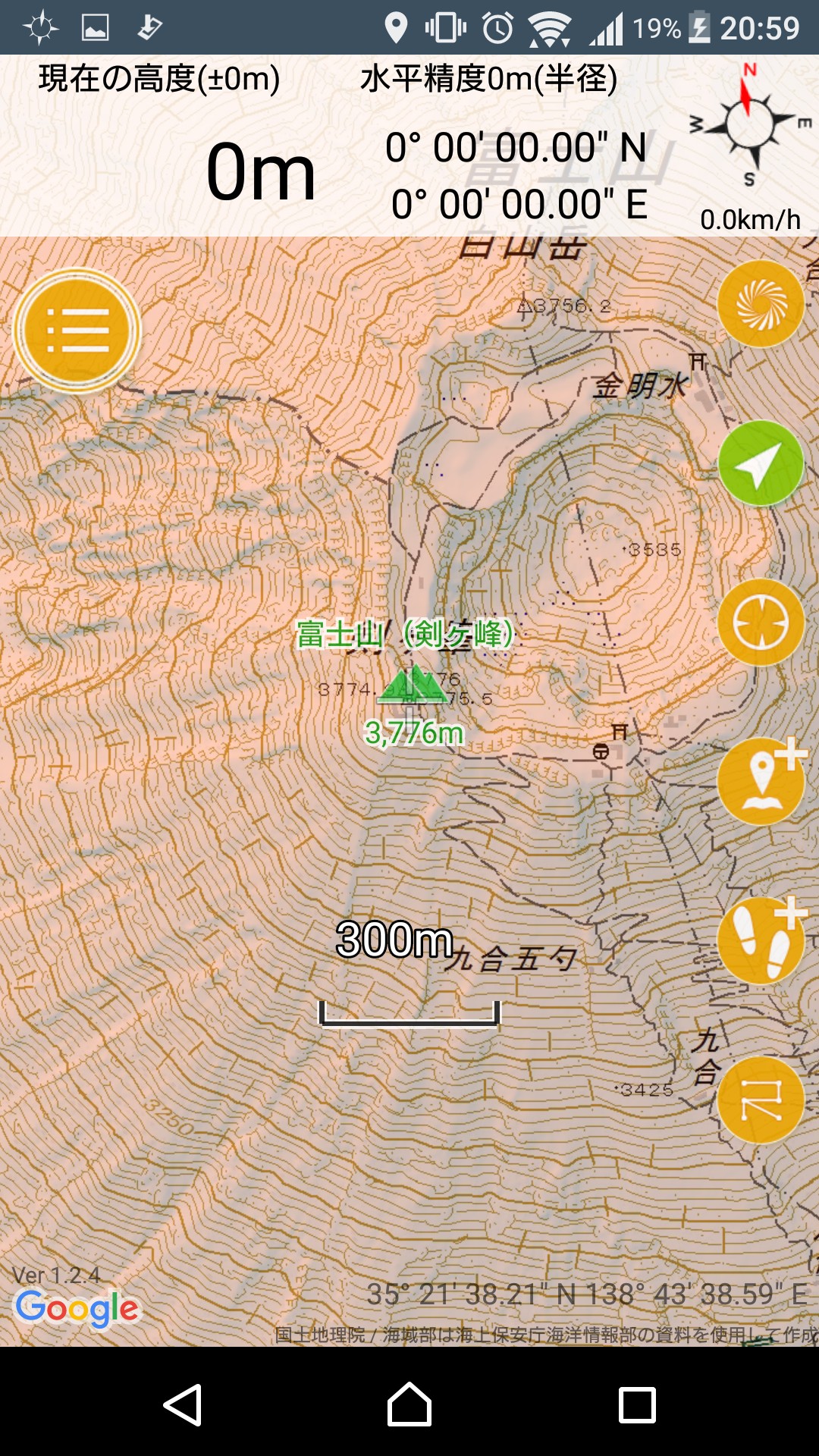Add a new map location pin
The width and height of the screenshot is (819, 1456).
[761, 781]
